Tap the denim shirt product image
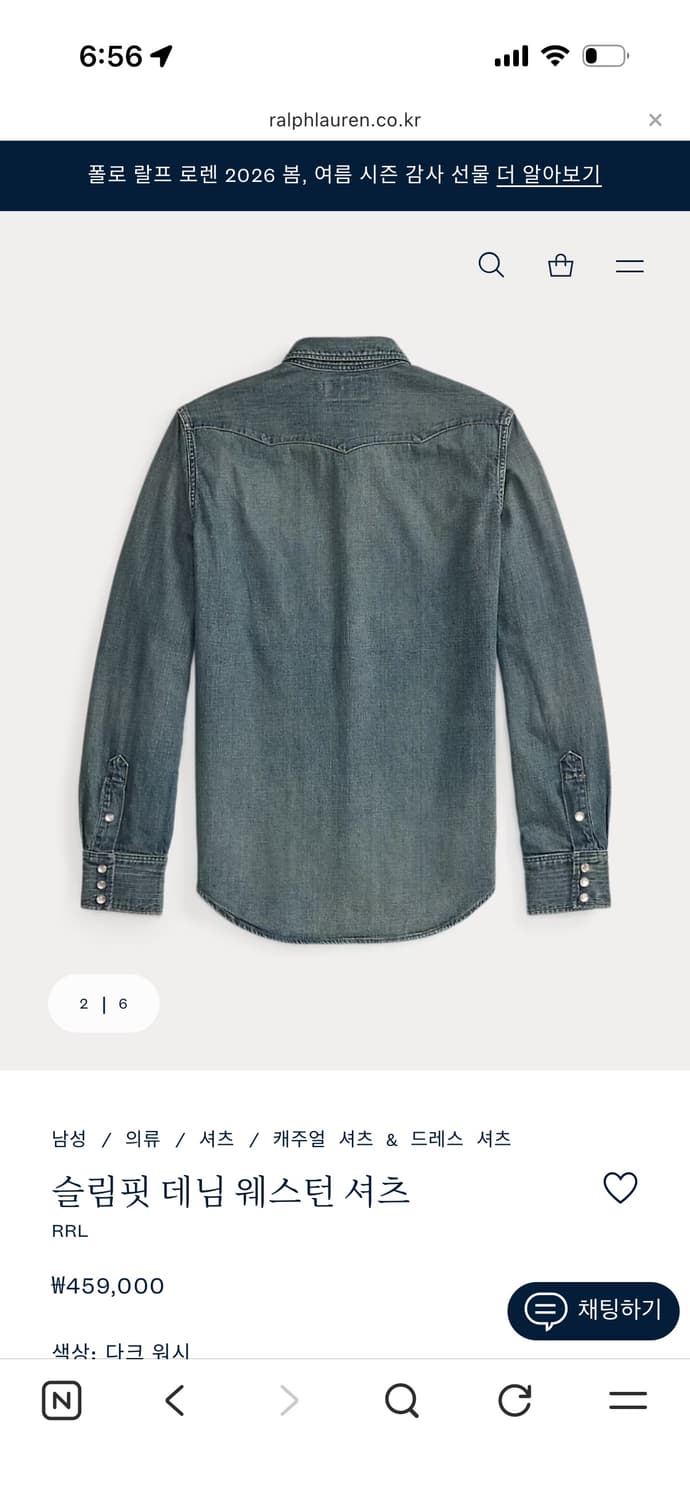The height and width of the screenshot is (1500, 690). coord(345,640)
